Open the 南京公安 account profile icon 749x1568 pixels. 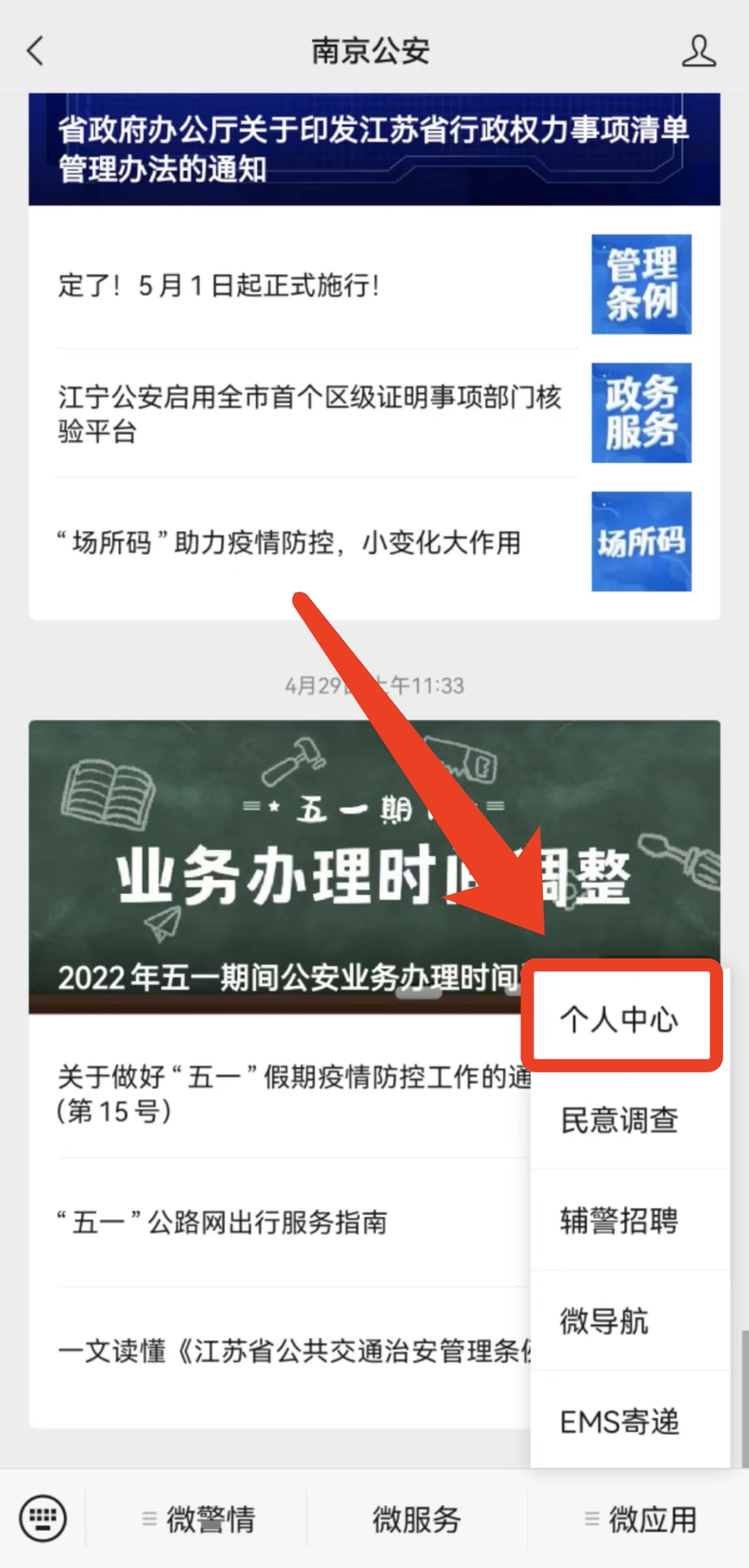(698, 51)
